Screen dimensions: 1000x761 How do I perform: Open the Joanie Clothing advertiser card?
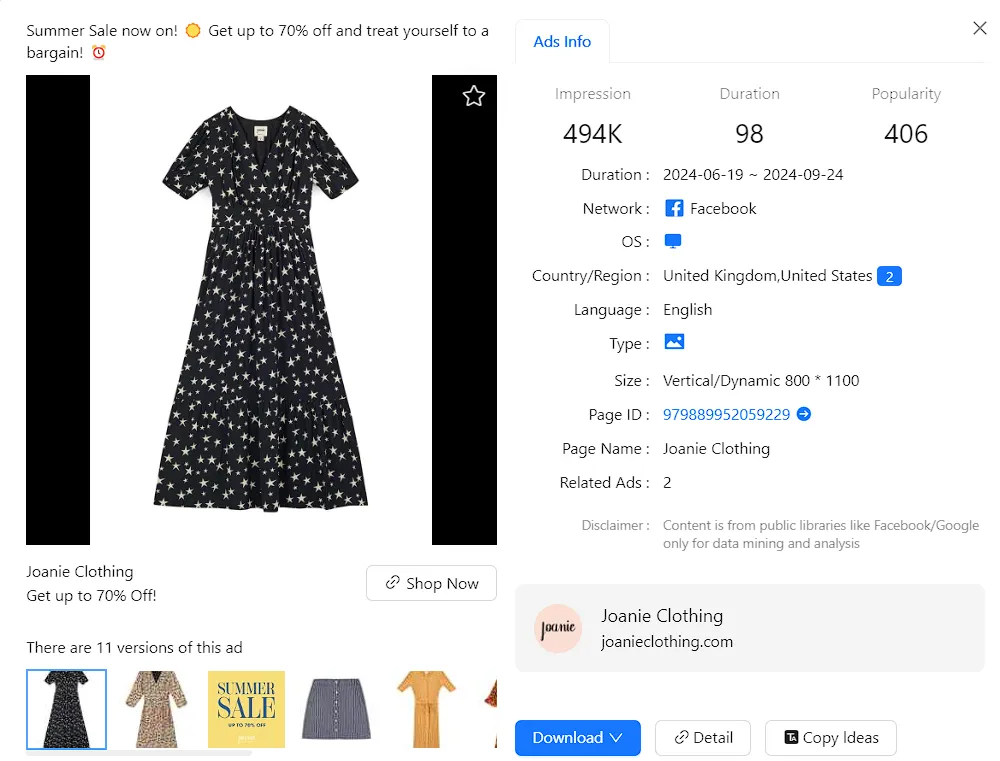click(750, 628)
